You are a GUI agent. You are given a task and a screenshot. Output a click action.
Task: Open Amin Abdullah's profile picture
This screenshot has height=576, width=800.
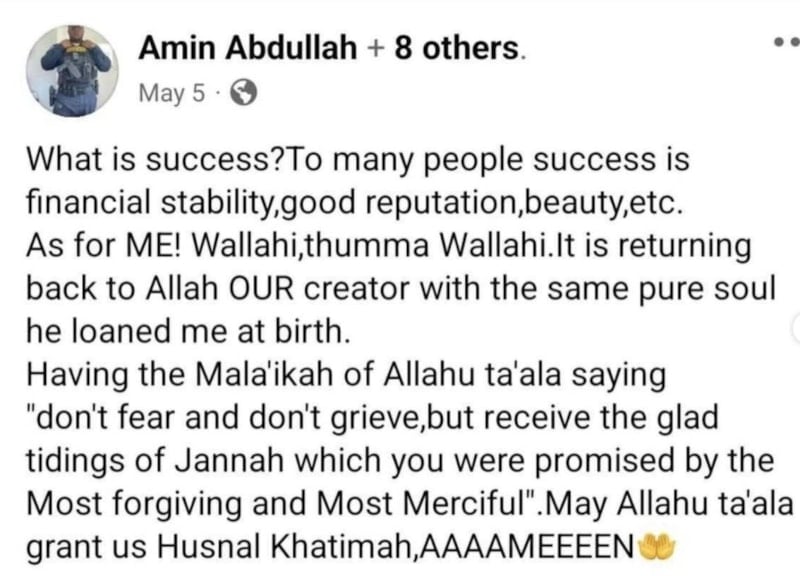pyautogui.click(x=72, y=71)
